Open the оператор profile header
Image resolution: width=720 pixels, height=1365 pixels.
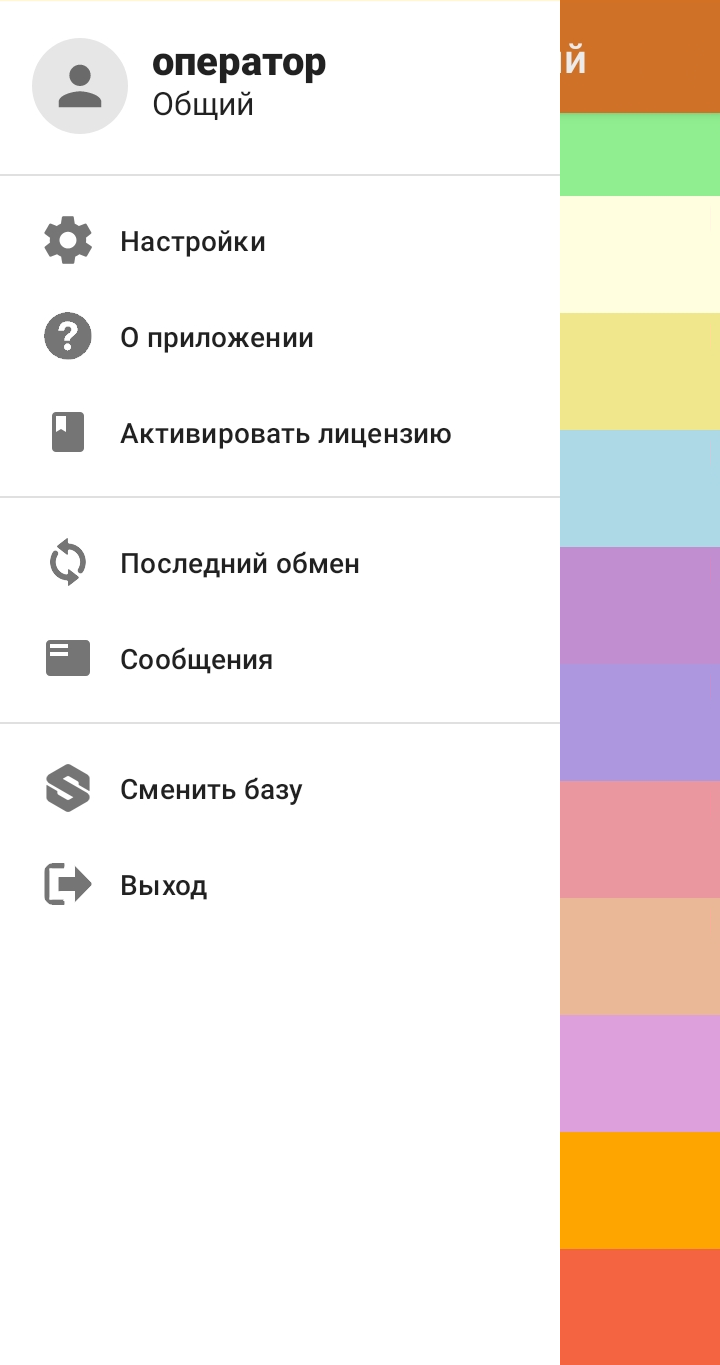280,86
